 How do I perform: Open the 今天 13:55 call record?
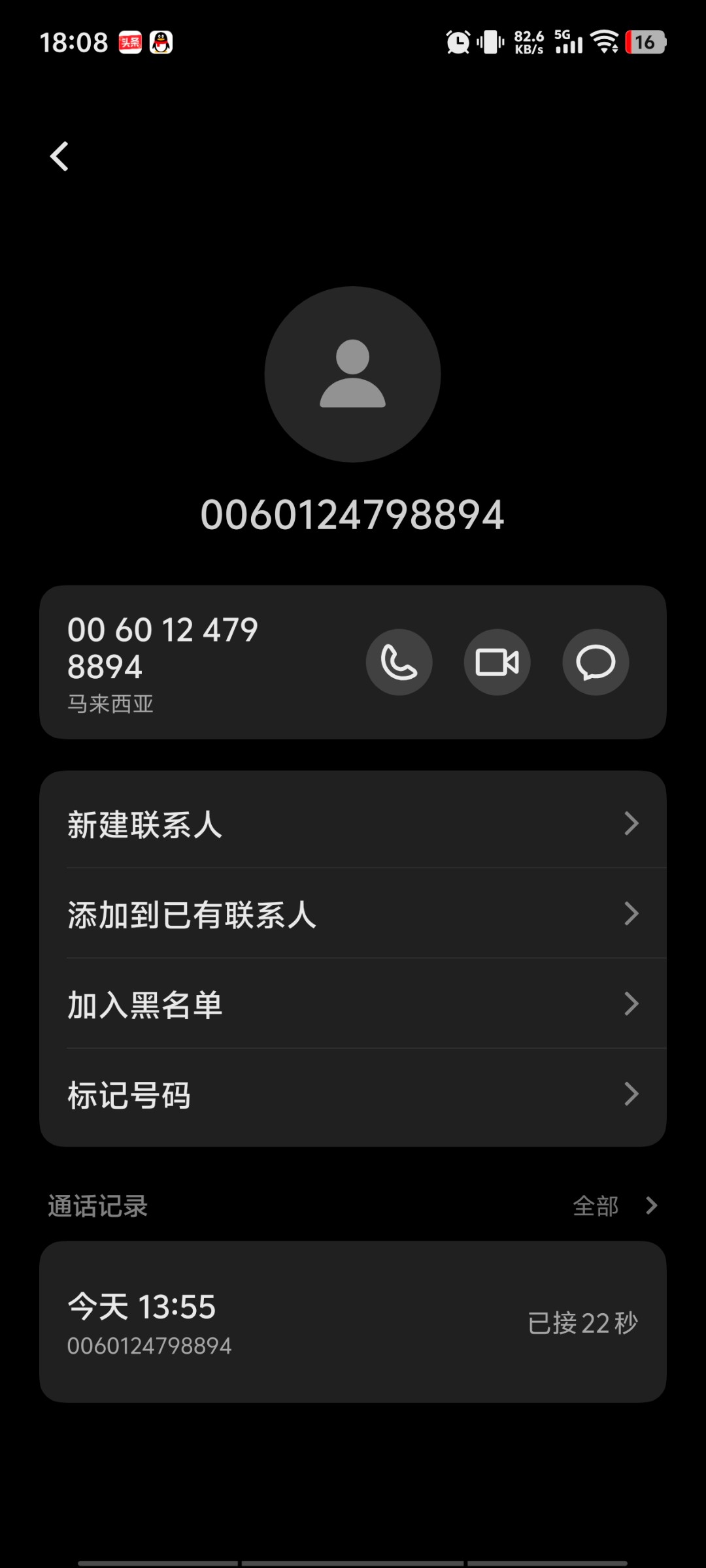[x=353, y=1322]
